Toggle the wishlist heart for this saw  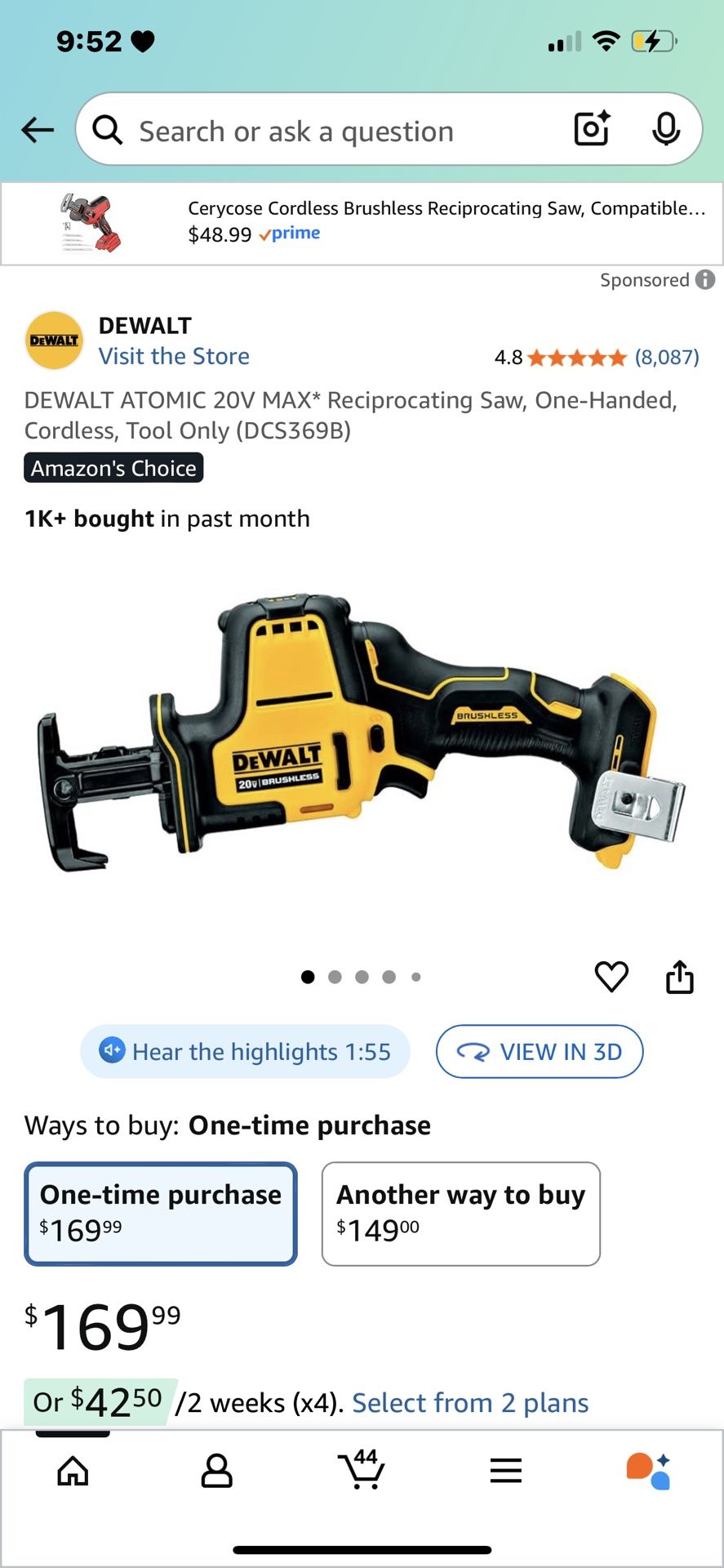[x=613, y=977]
